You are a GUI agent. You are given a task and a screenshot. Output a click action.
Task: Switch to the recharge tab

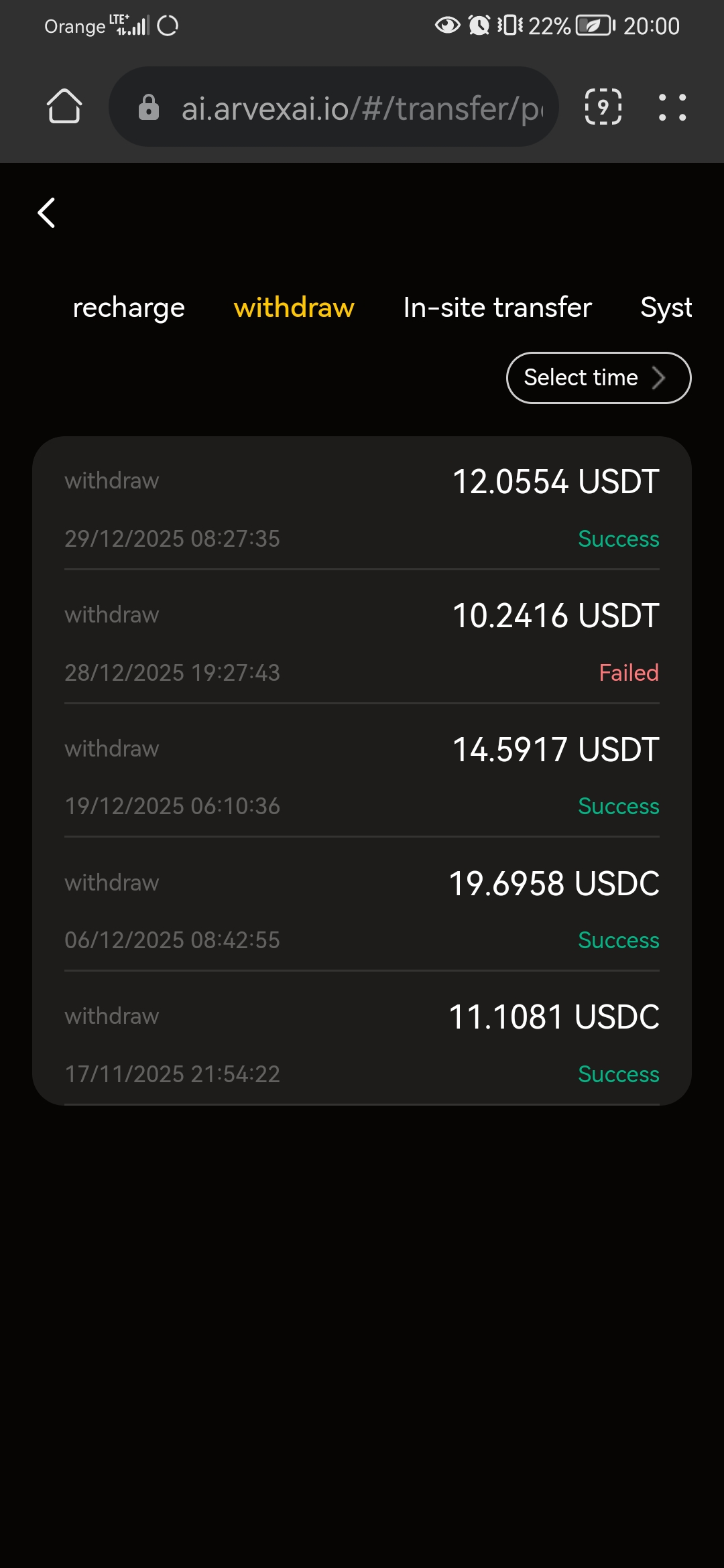(128, 308)
